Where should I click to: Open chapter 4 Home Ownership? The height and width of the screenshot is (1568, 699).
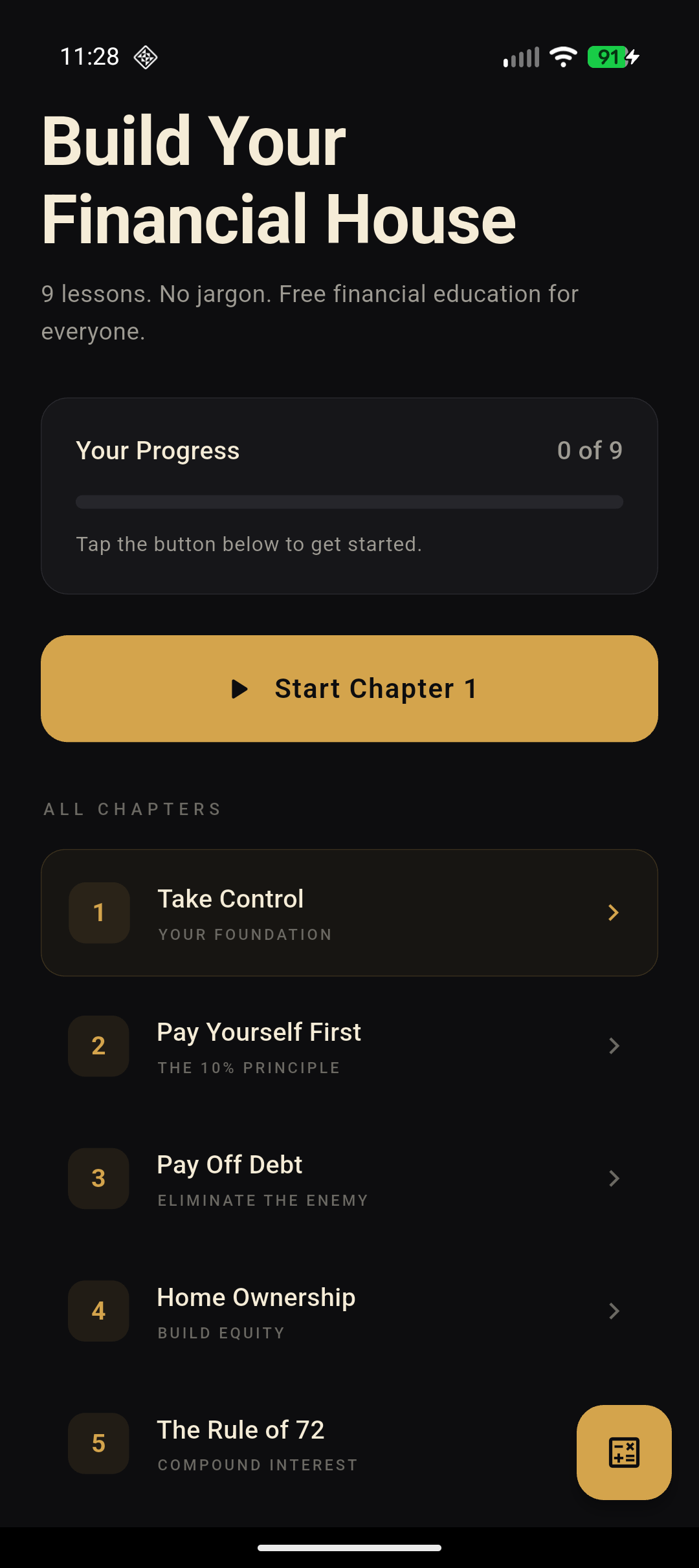tap(349, 1311)
